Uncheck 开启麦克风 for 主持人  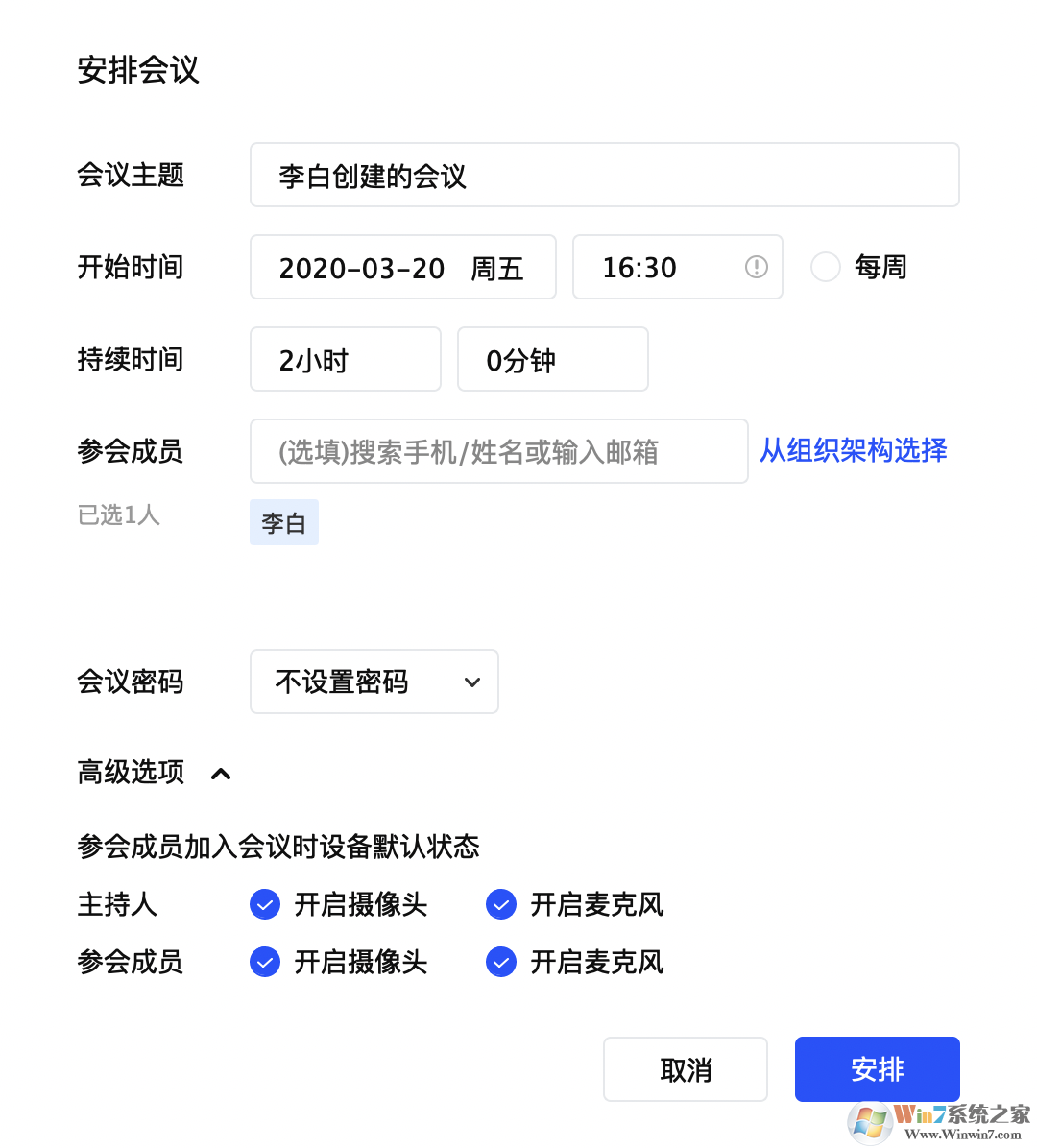(x=501, y=904)
